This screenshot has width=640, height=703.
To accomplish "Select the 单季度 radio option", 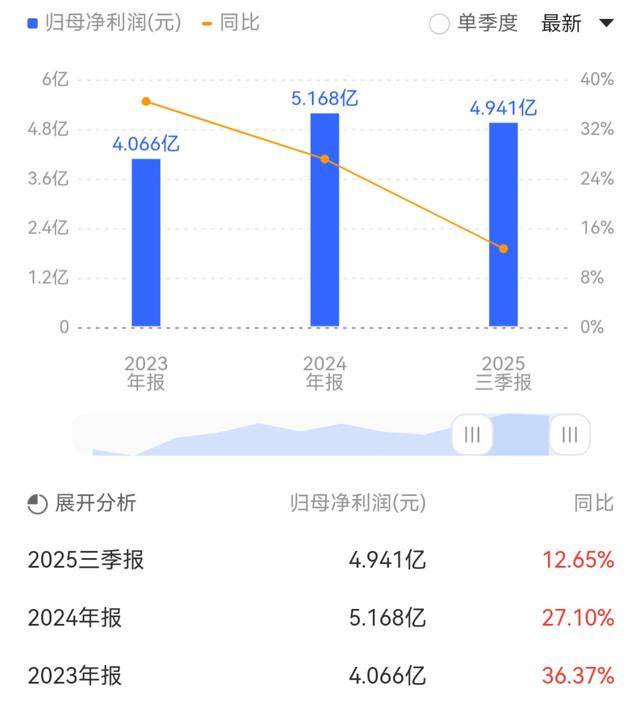I will 440,24.
